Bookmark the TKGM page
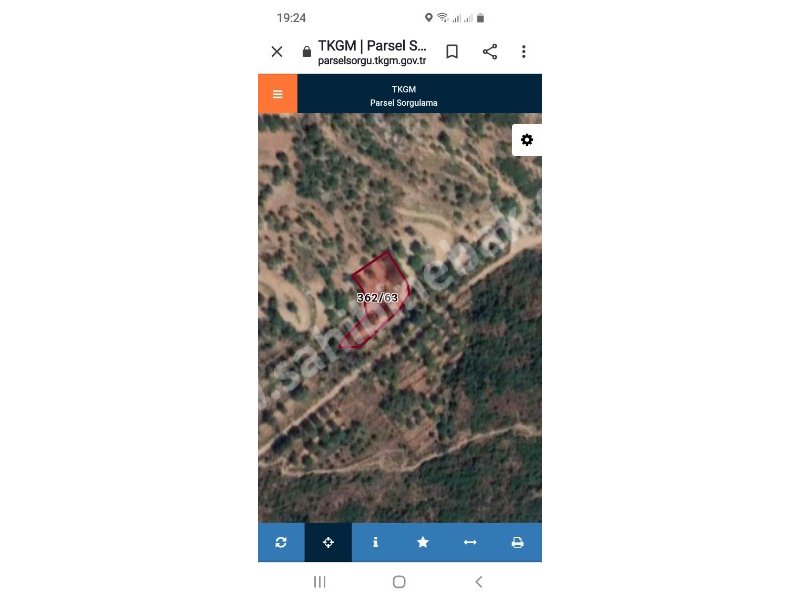800x600 pixels. (452, 52)
